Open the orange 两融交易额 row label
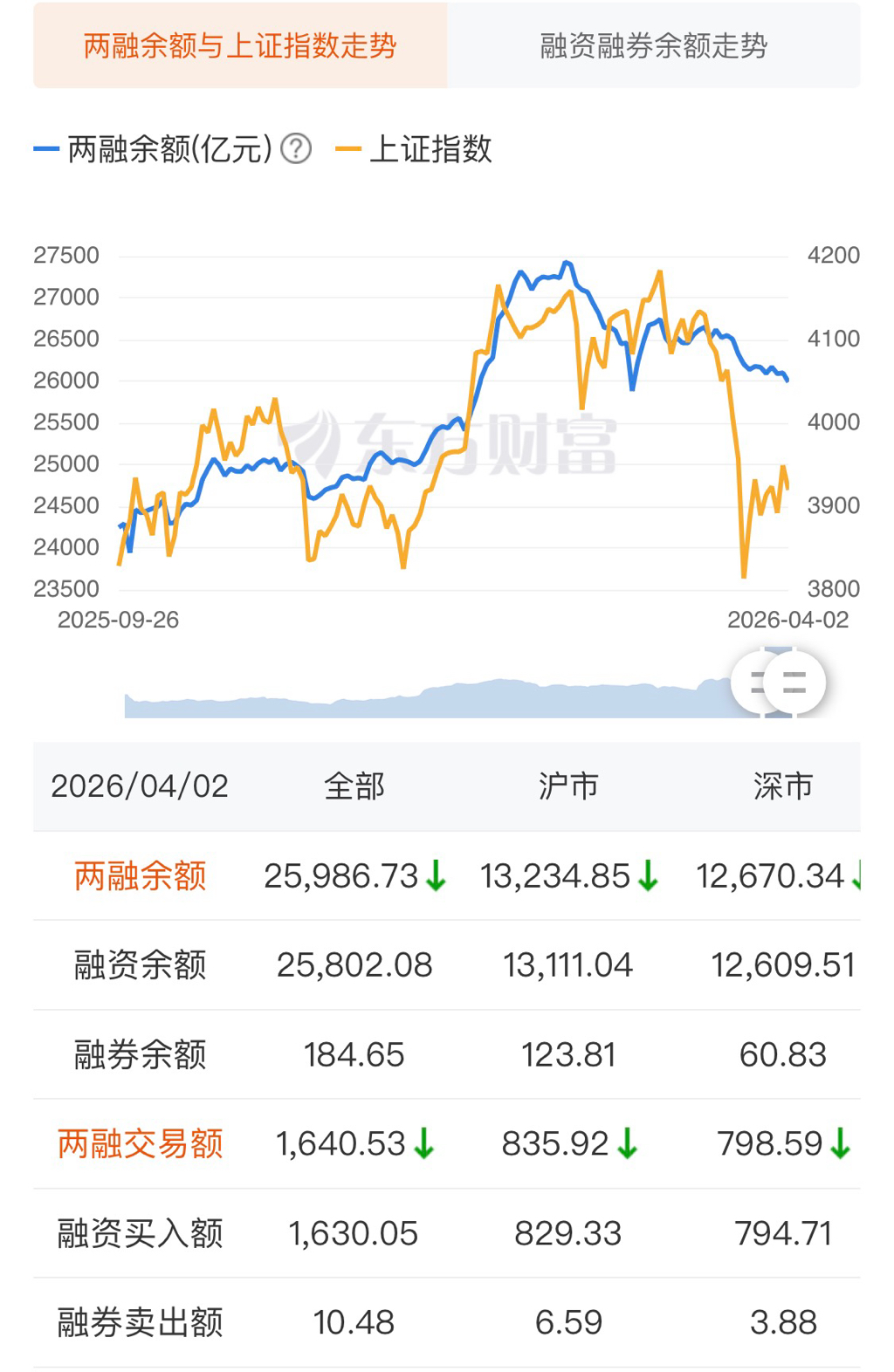Screen dimensions: 894x1372 pos(140,1143)
